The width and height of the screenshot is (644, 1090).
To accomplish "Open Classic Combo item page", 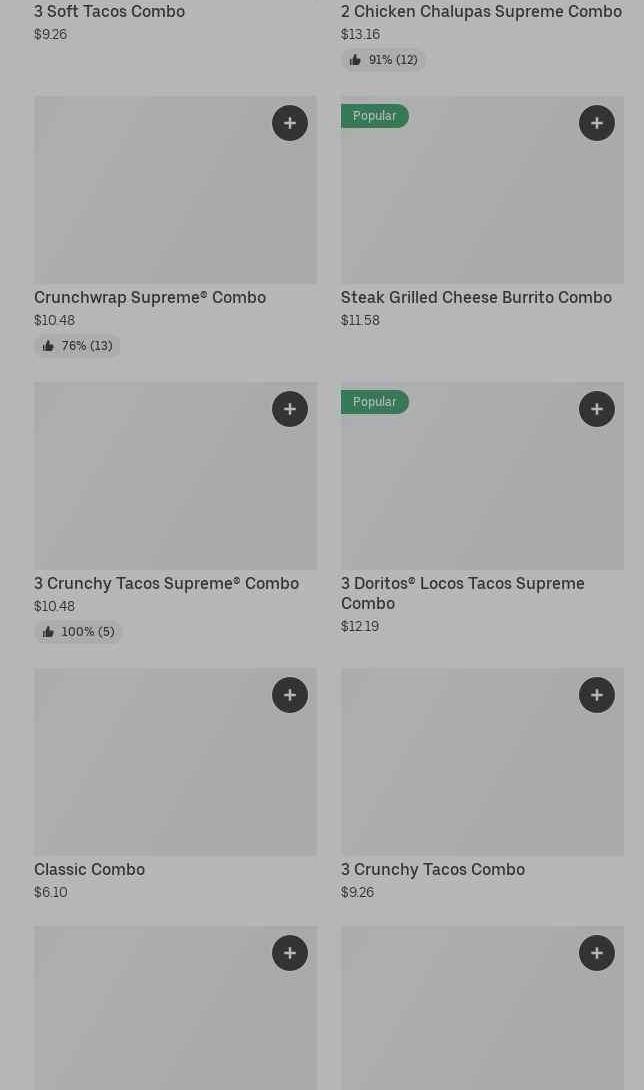I will (90, 869).
